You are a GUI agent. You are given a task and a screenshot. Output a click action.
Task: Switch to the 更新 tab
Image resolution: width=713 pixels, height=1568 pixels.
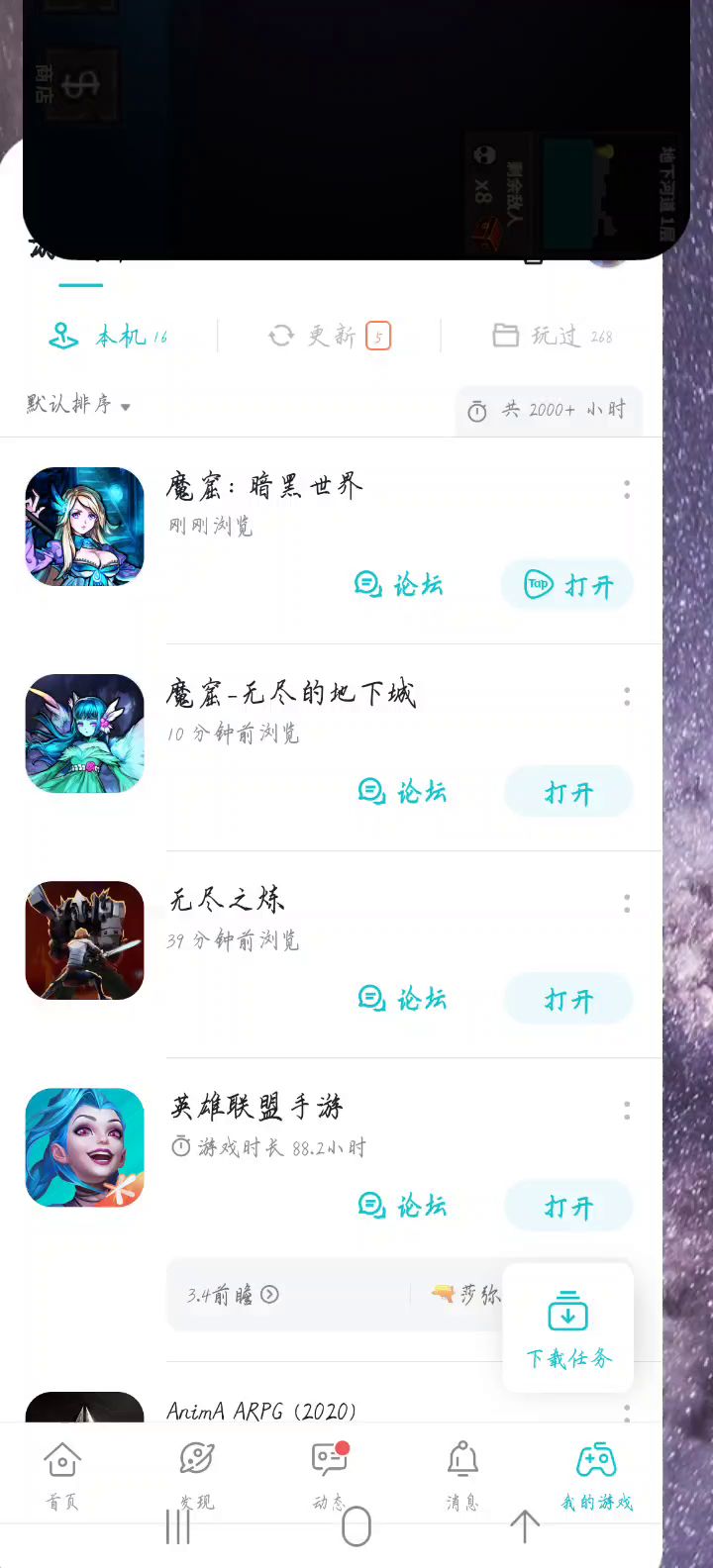coord(329,337)
